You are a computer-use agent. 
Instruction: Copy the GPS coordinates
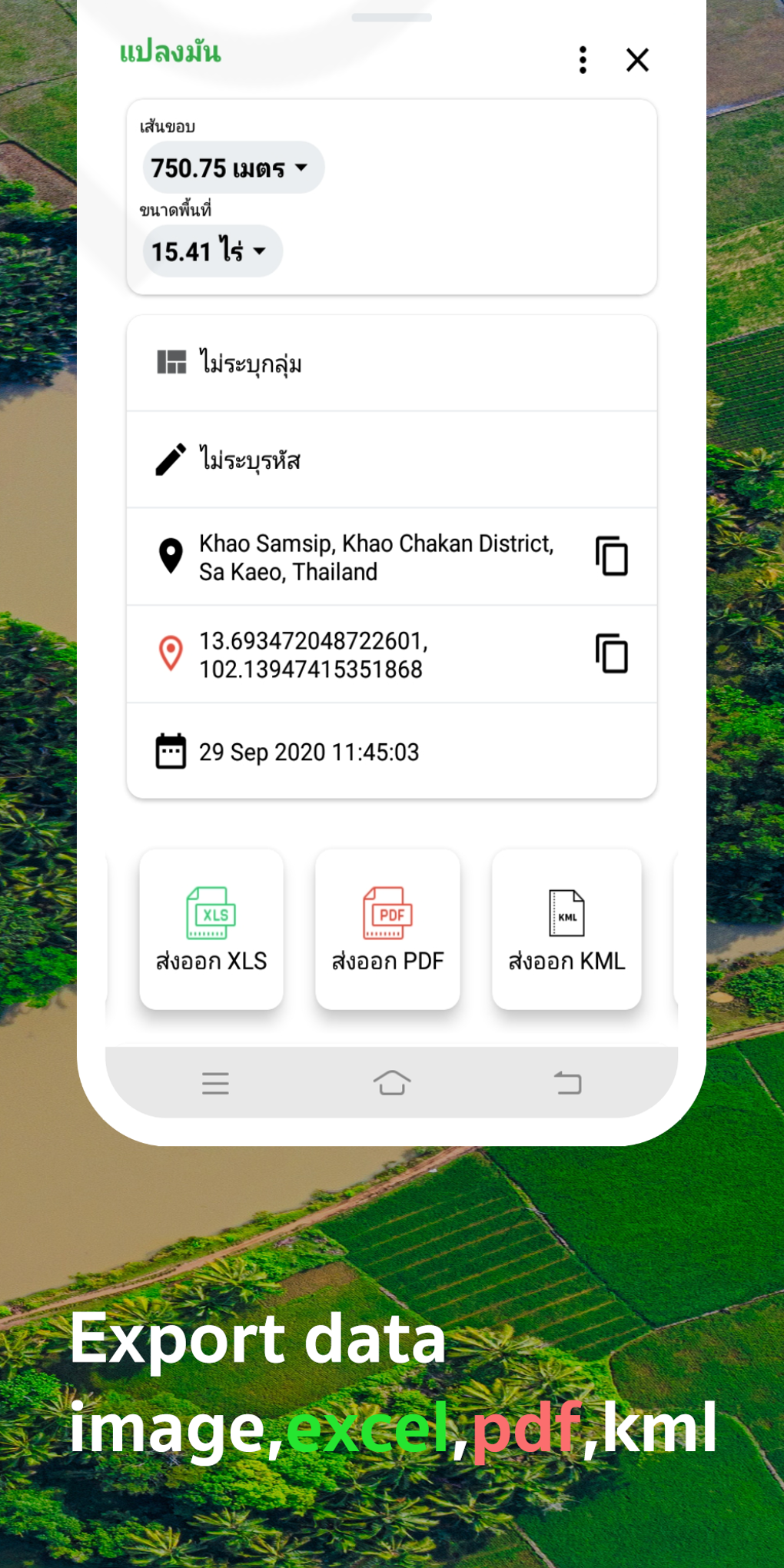(611, 655)
